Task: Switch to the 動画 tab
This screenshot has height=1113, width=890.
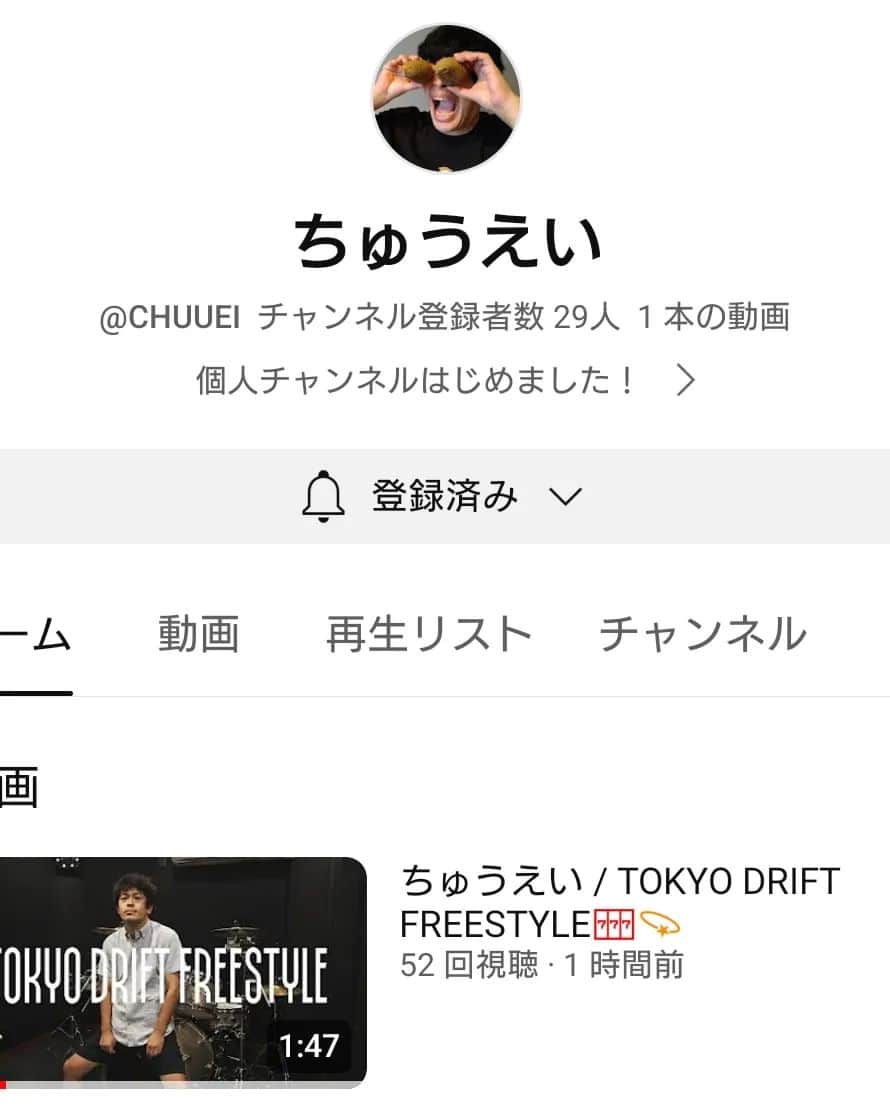Action: tap(197, 632)
